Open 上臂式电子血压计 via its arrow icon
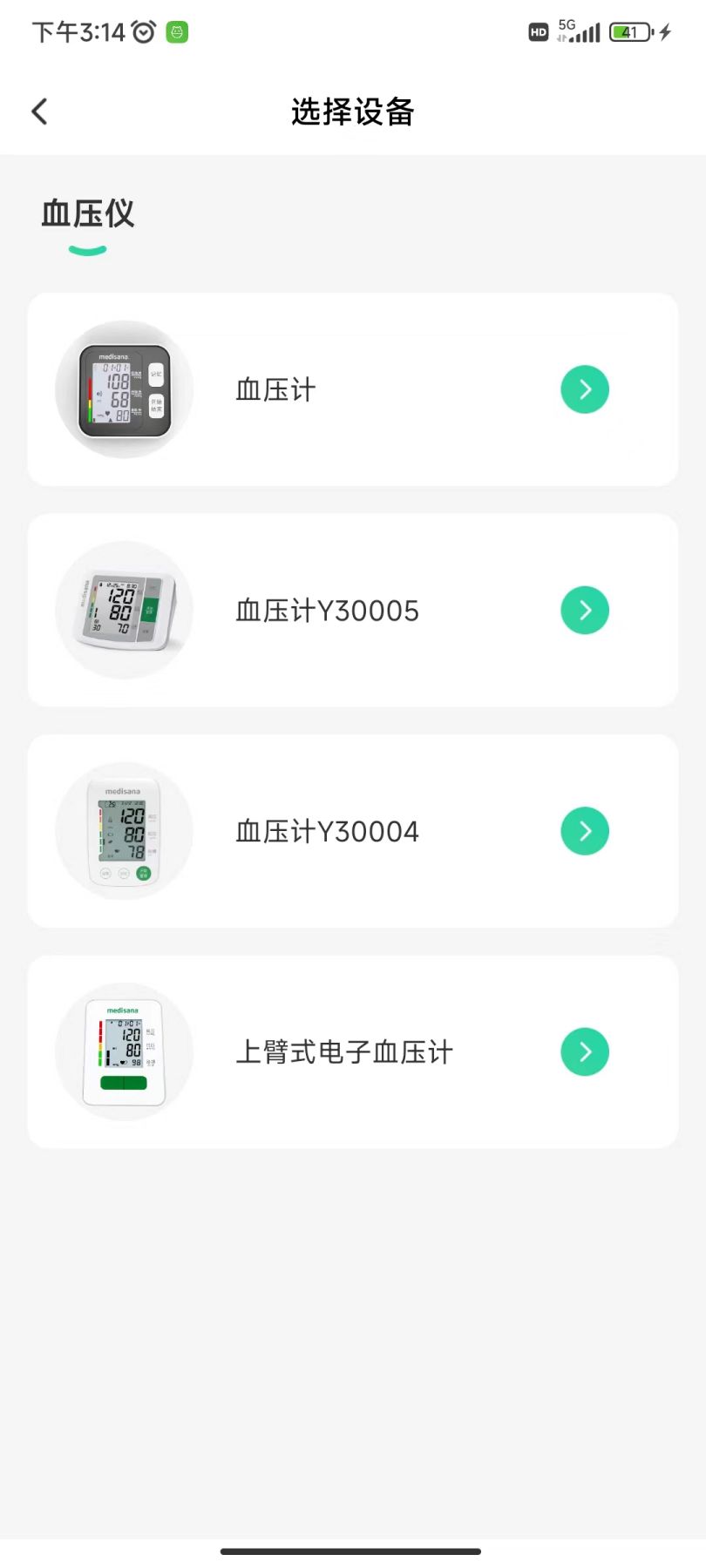Screen dimensions: 706x1568 point(584,1051)
